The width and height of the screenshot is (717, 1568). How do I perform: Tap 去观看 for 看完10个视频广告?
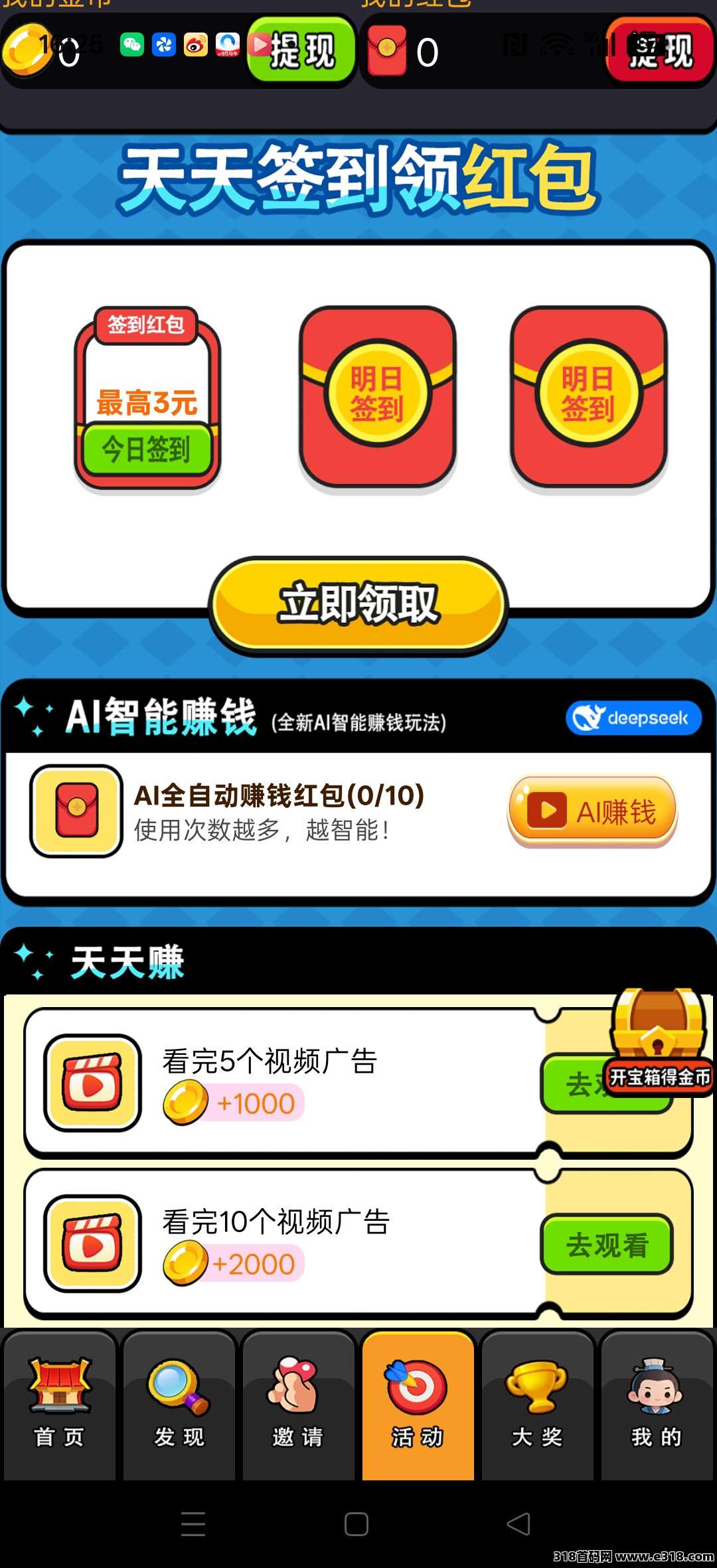(607, 1245)
